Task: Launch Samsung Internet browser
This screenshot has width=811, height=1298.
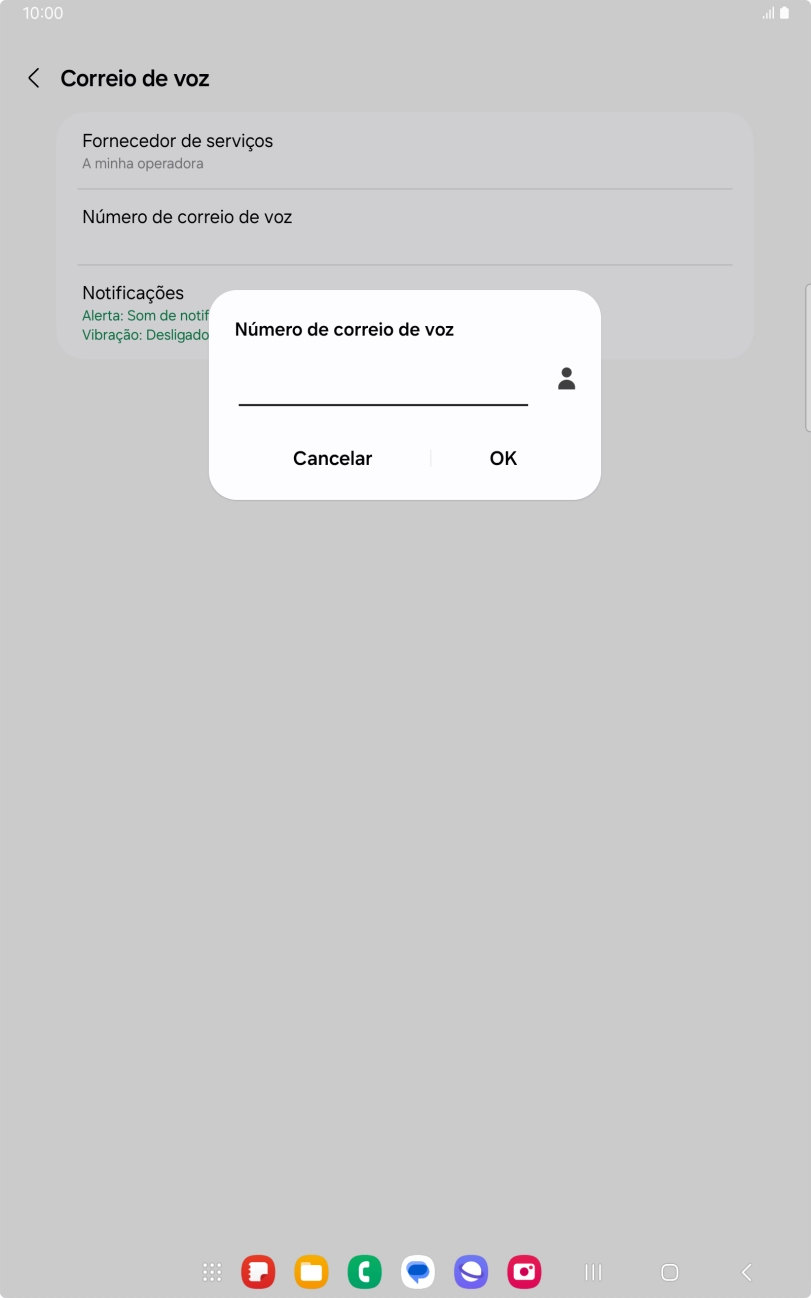Action: 470,1272
